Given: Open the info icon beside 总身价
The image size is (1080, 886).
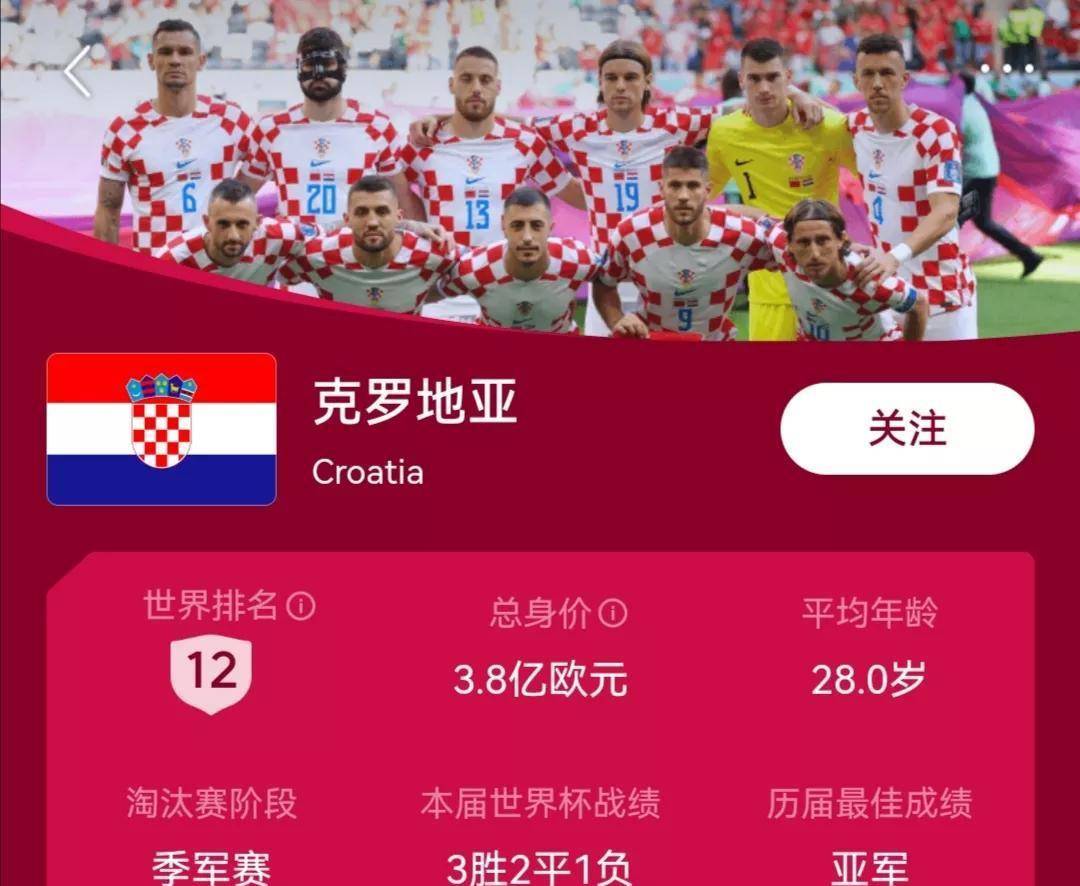Looking at the screenshot, I should pyautogui.click(x=612, y=613).
